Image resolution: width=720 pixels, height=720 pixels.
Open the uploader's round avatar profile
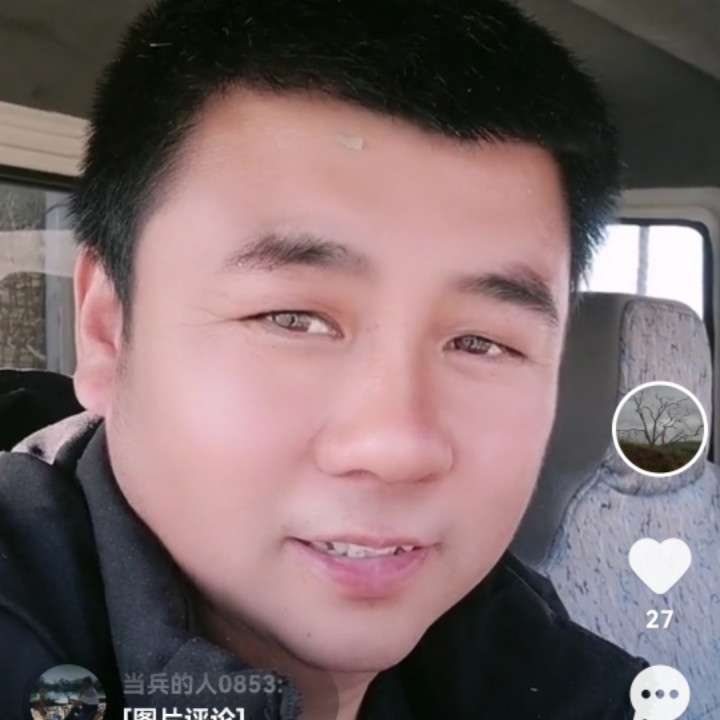[x=660, y=429]
